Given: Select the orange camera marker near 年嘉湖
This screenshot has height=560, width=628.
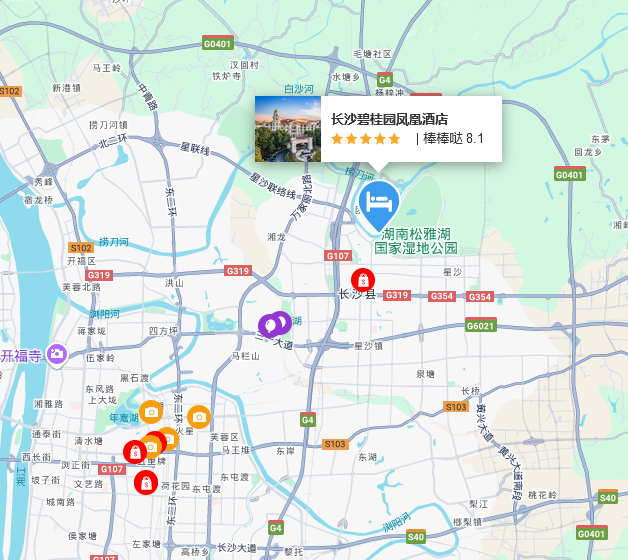Looking at the screenshot, I should [151, 411].
